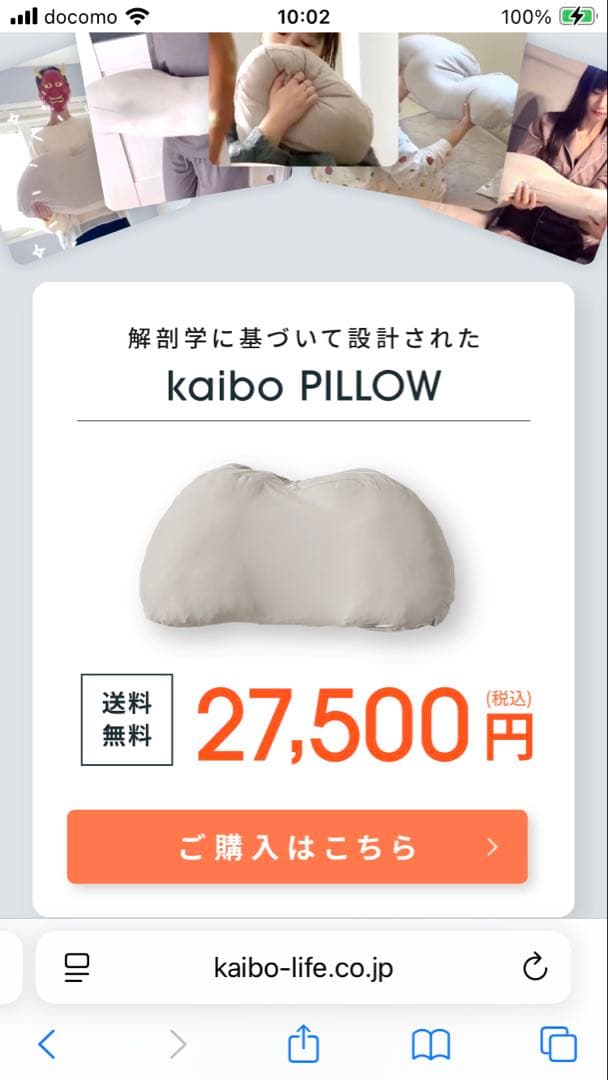The image size is (608, 1080).
Task: Show all open Safari tabs
Action: pyautogui.click(x=558, y=1045)
